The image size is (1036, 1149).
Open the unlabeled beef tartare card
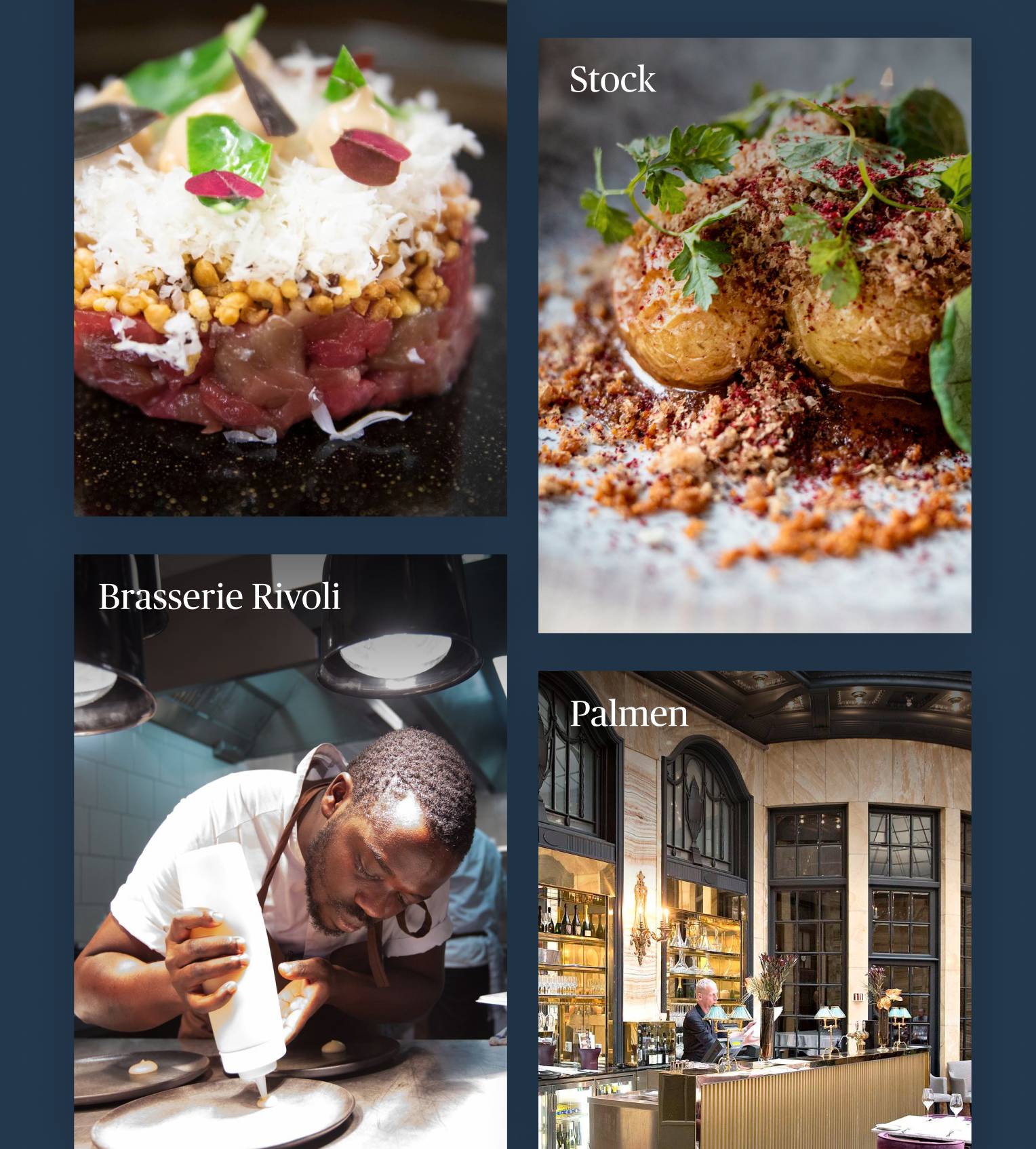point(290,258)
